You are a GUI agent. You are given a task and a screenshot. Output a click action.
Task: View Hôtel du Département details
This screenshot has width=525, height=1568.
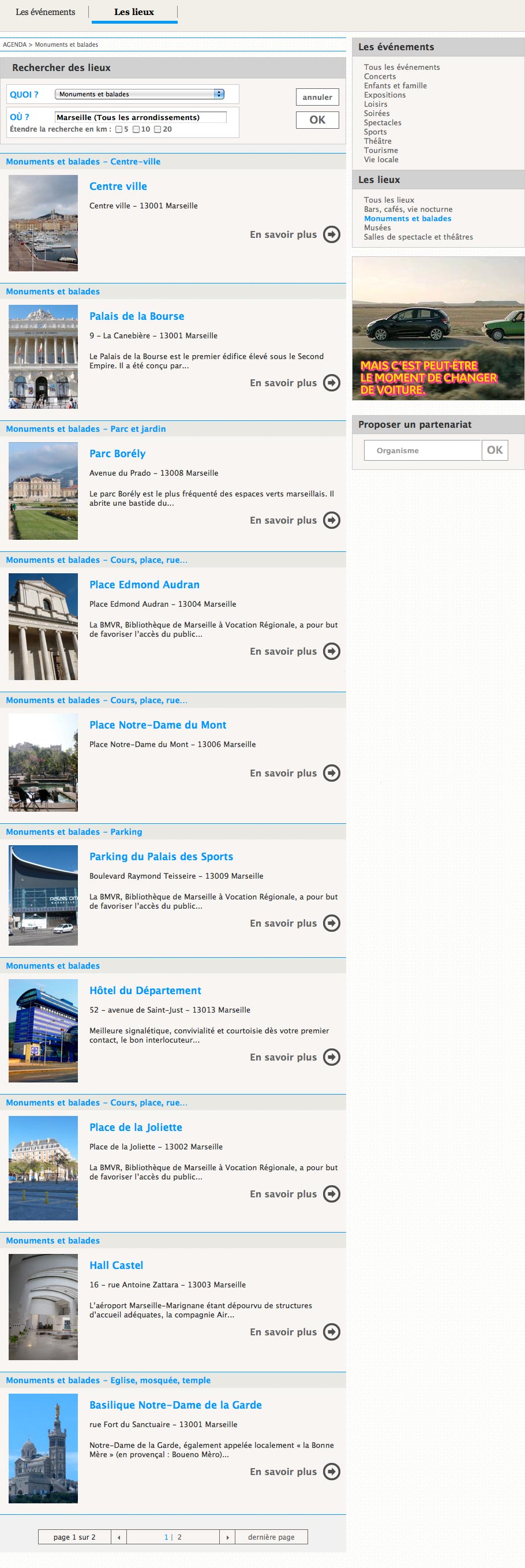[x=294, y=1057]
